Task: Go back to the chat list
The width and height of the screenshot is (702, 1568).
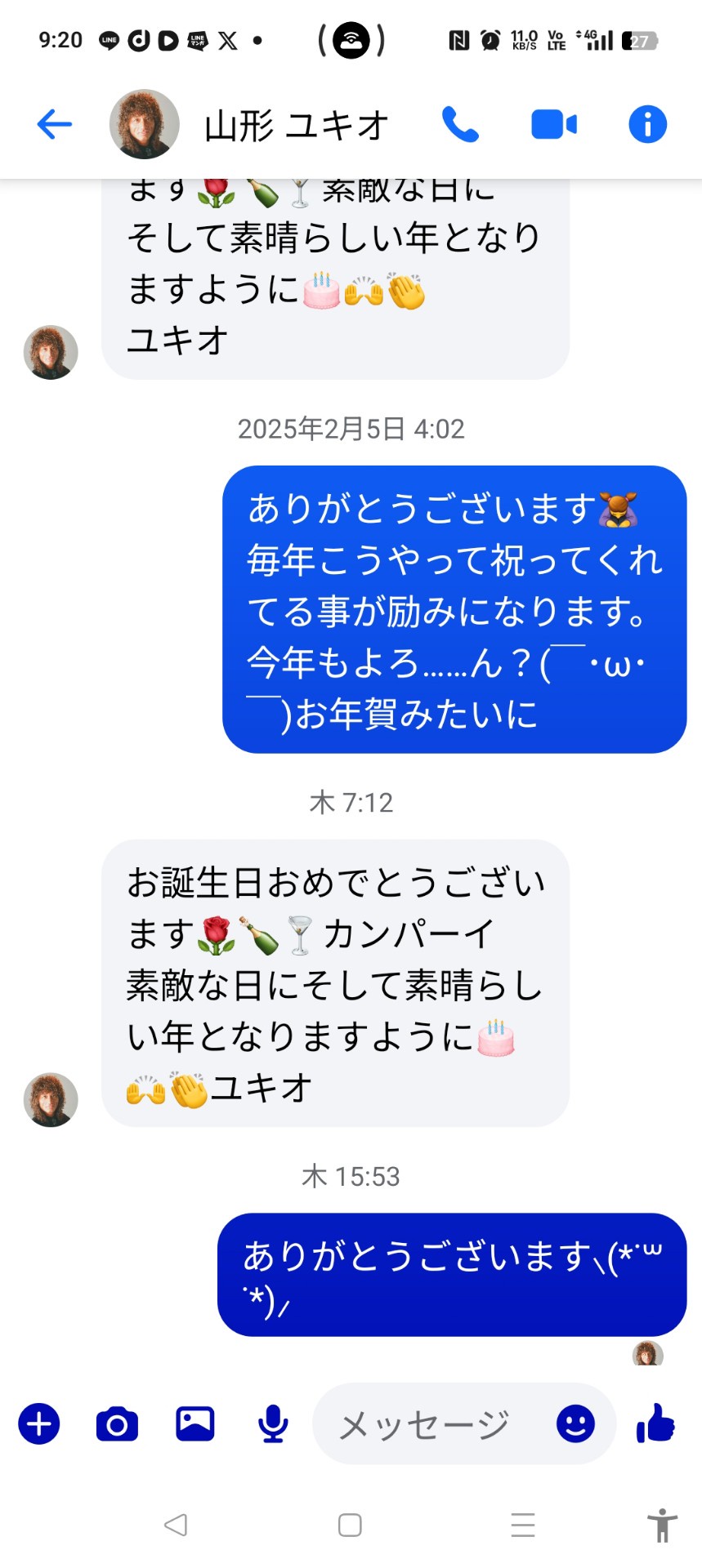Action: coord(55,125)
